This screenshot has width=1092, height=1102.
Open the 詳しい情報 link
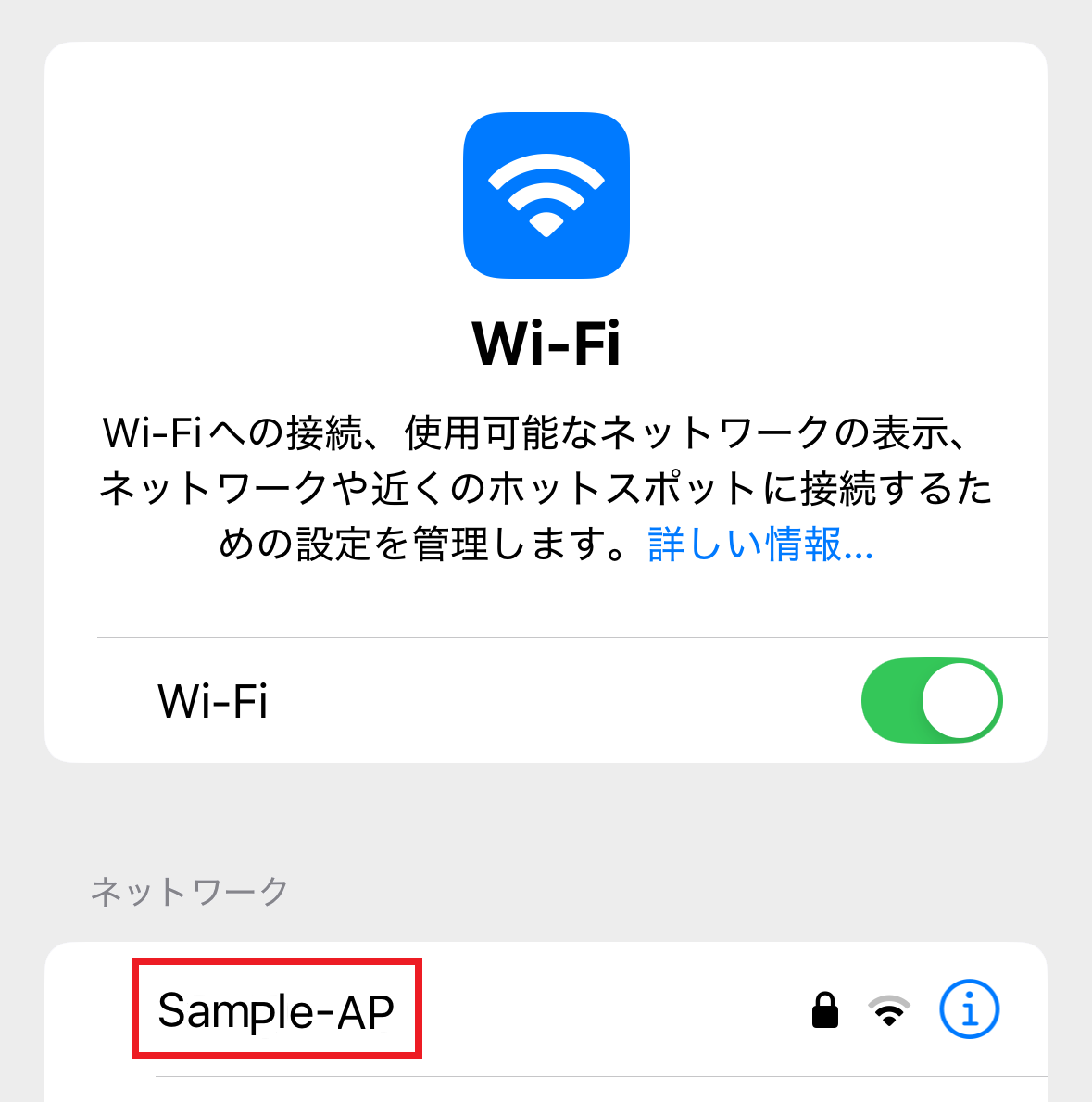[x=759, y=545]
